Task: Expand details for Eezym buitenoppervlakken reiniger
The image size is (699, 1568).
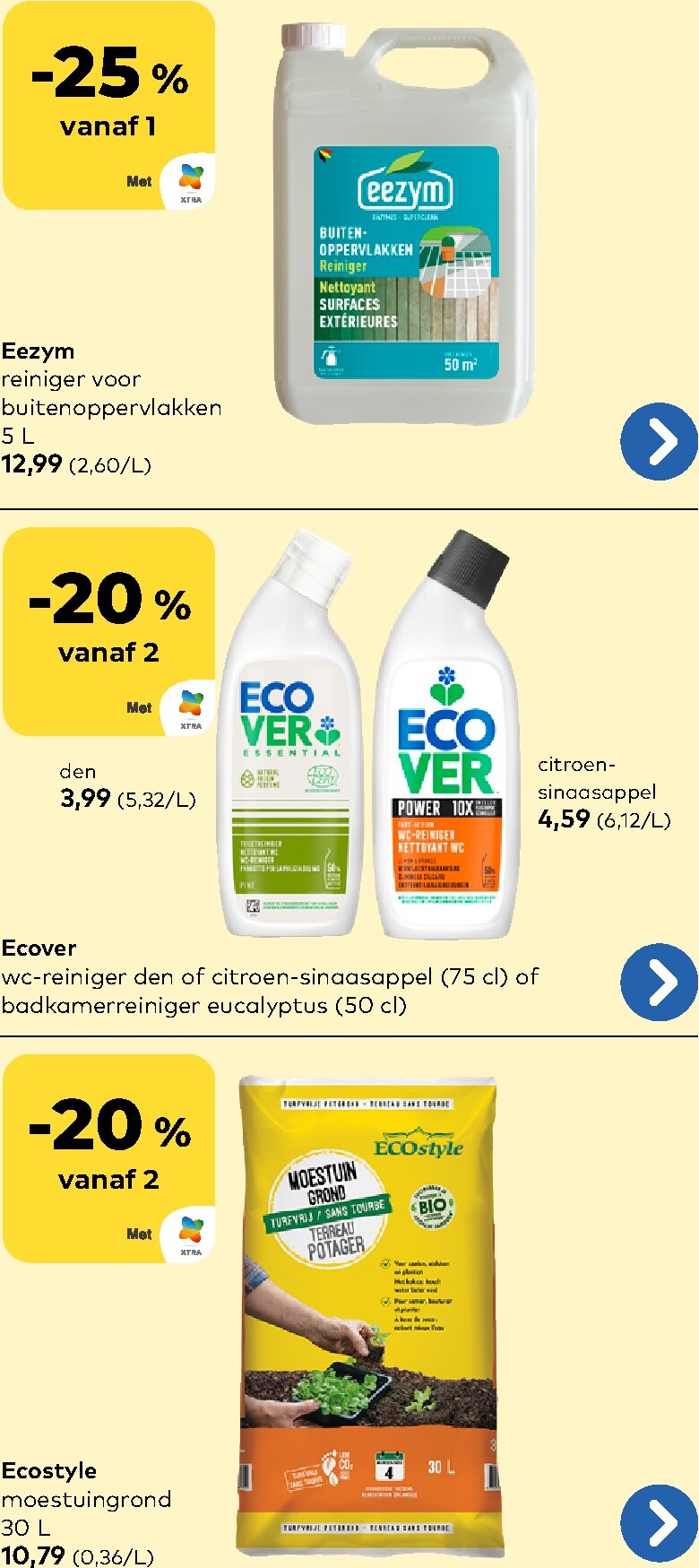Action: tap(659, 441)
